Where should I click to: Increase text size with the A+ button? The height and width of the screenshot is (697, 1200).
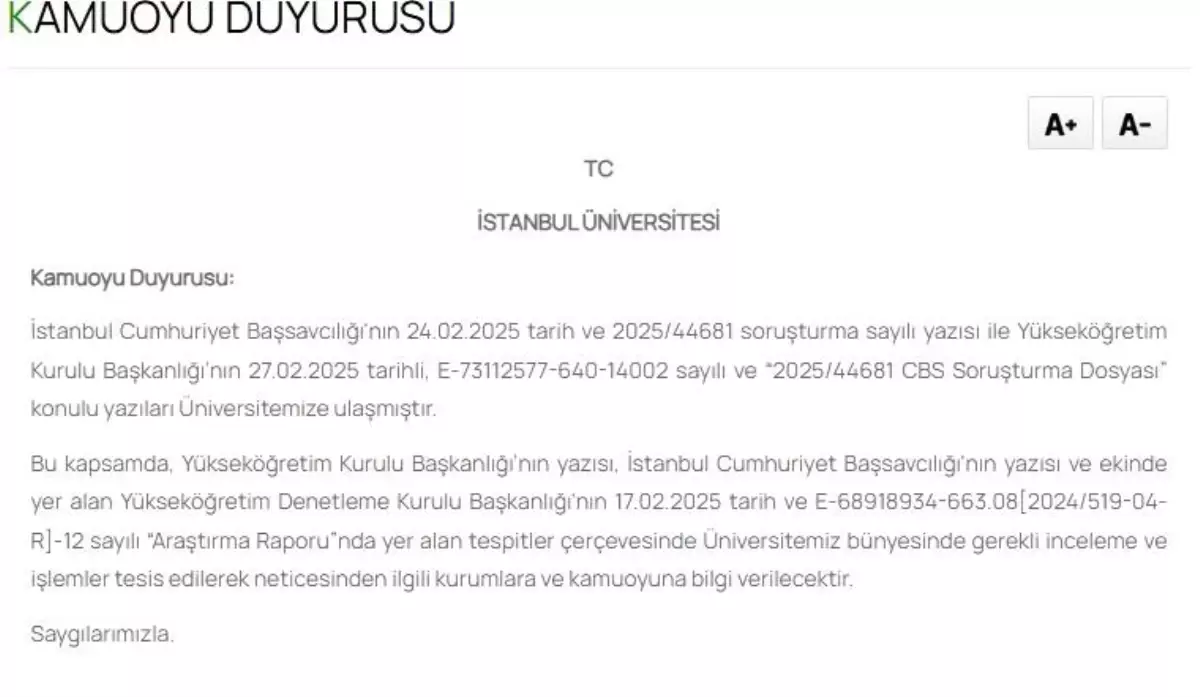(1060, 124)
